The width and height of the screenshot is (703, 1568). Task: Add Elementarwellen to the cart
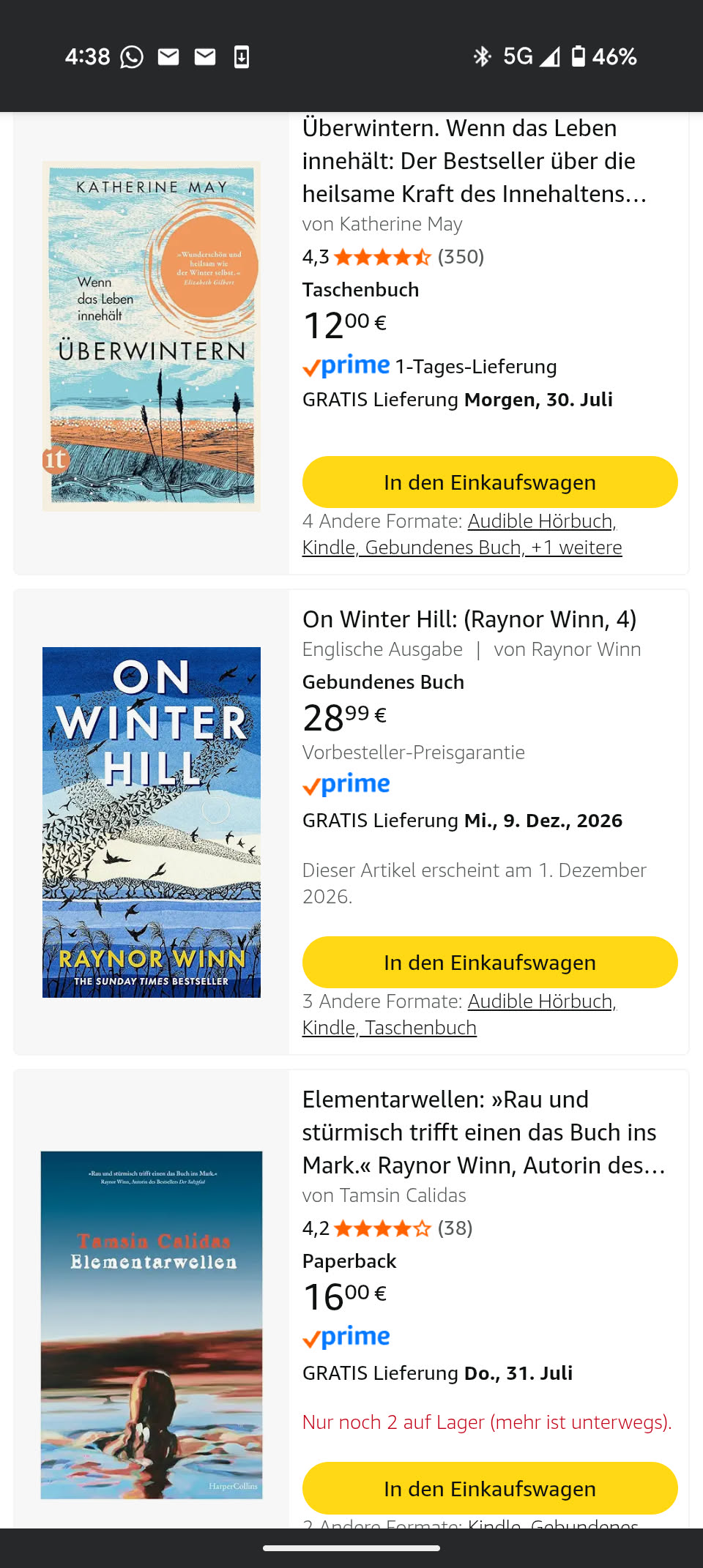click(489, 1488)
